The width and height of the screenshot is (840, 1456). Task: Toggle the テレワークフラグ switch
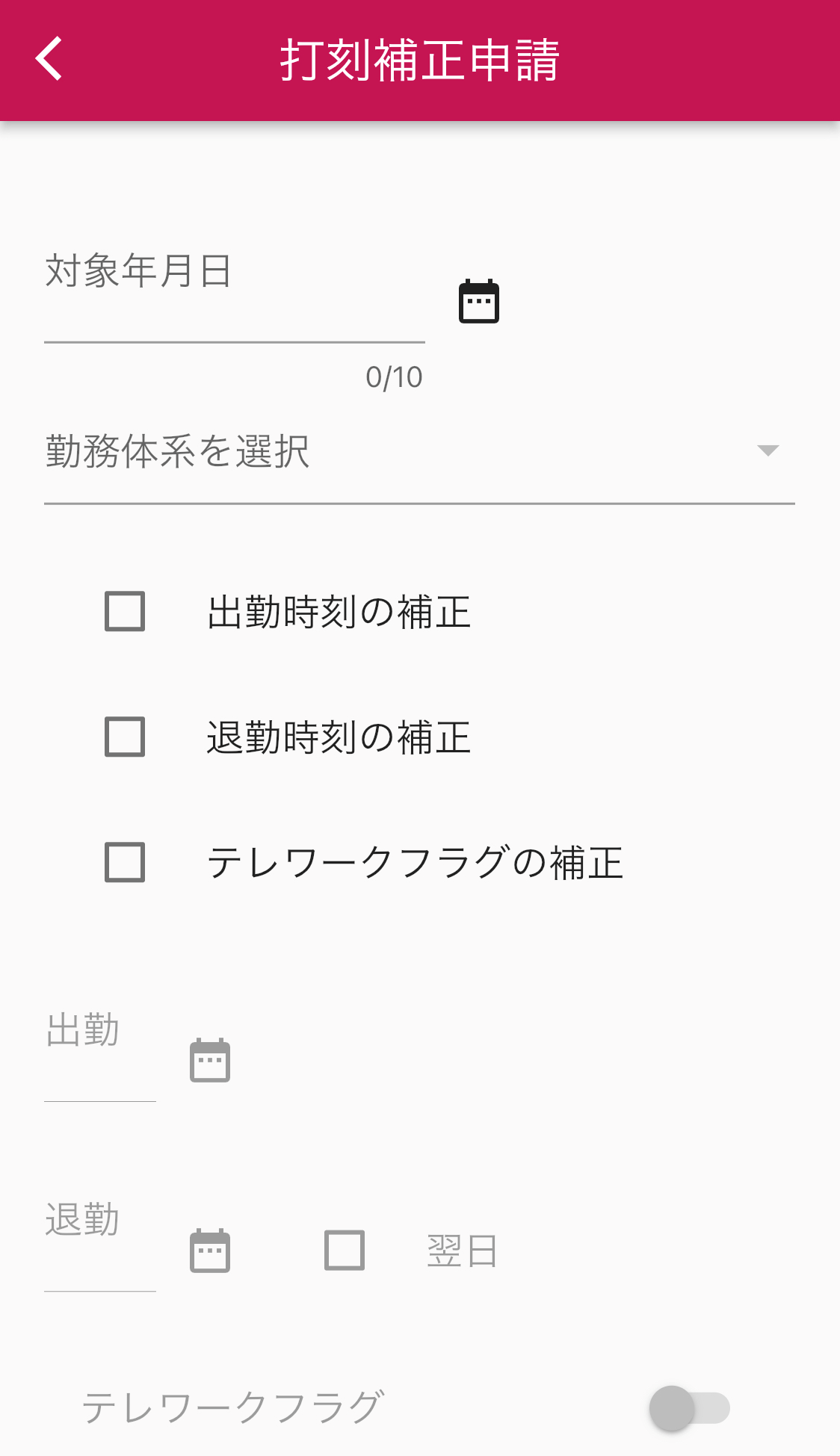(689, 1408)
